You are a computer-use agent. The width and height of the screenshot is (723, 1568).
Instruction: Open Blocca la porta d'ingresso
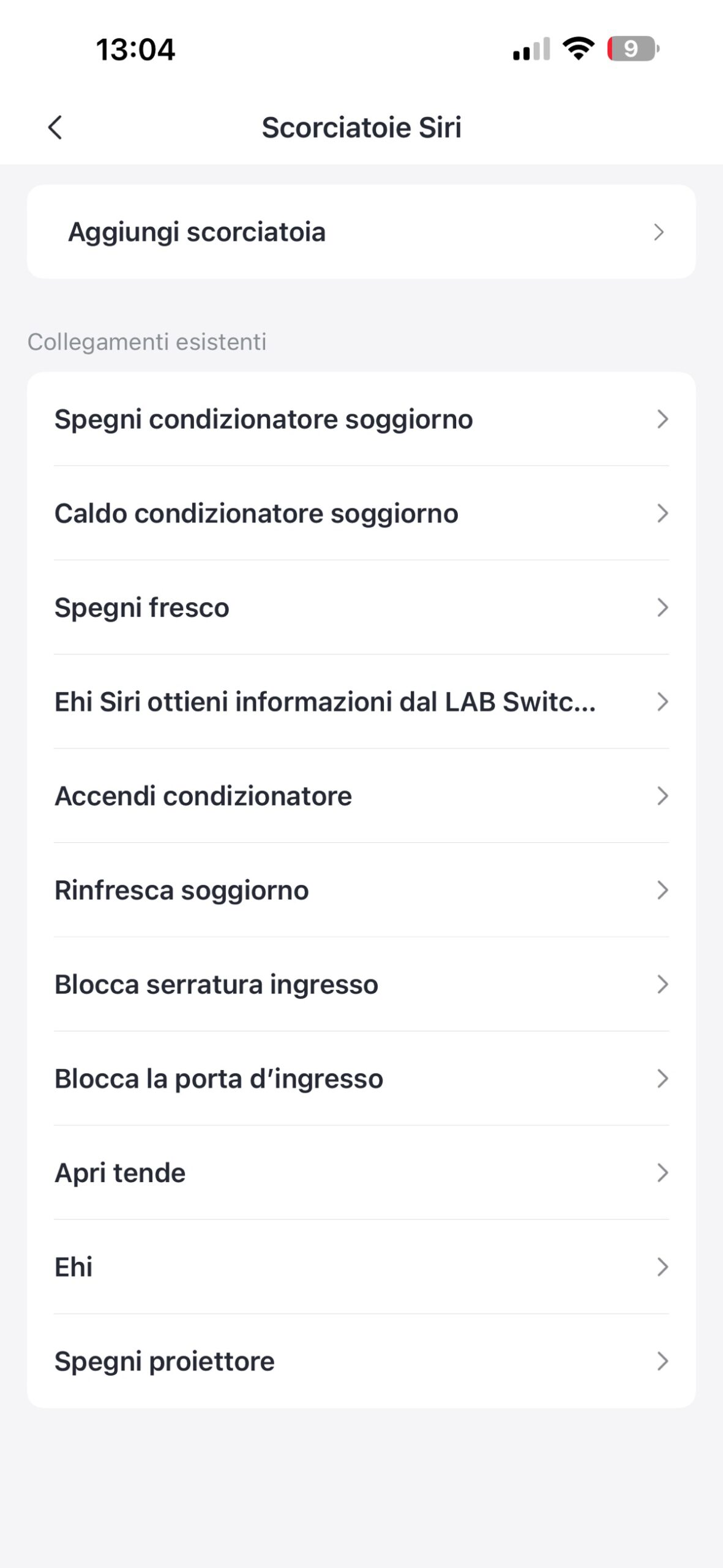click(361, 1079)
